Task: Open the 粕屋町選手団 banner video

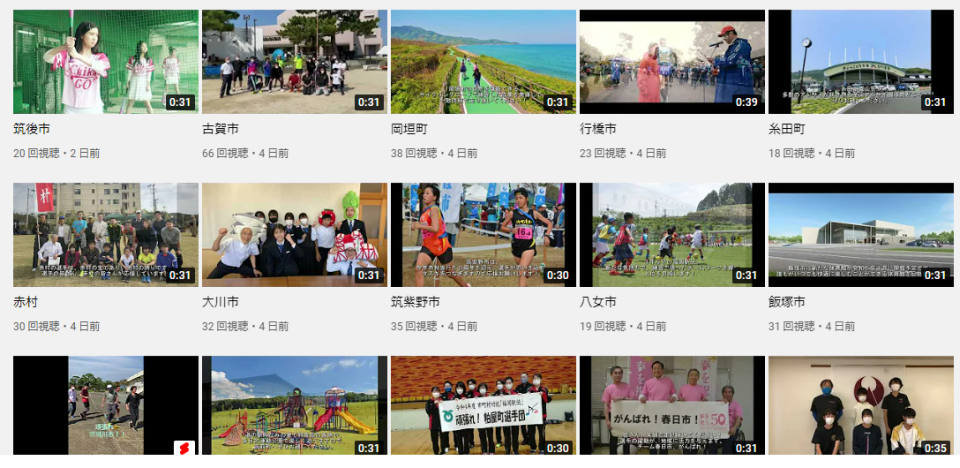Action: point(483,405)
